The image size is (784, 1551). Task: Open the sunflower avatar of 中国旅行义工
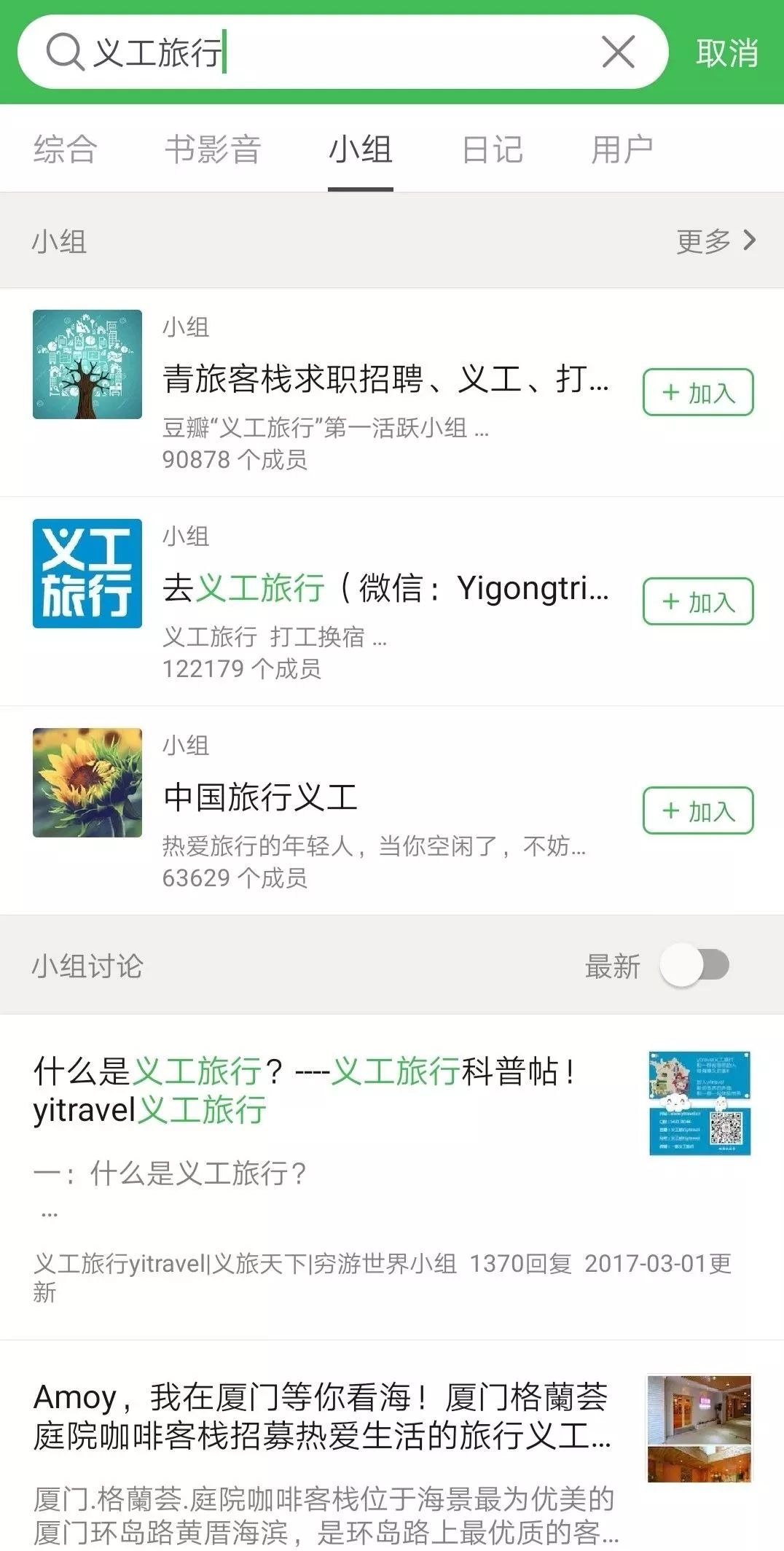(87, 782)
